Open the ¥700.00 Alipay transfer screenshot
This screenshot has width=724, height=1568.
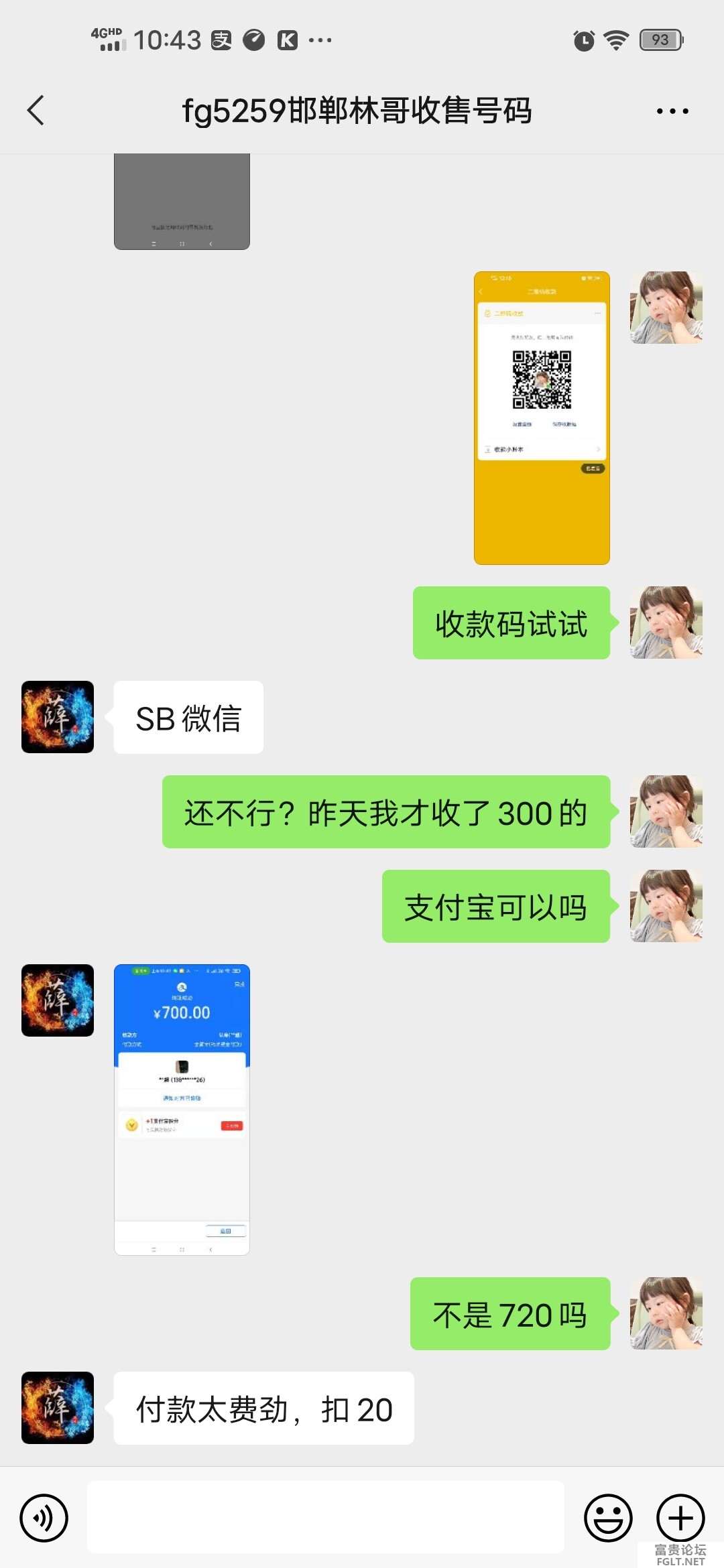(x=182, y=1109)
